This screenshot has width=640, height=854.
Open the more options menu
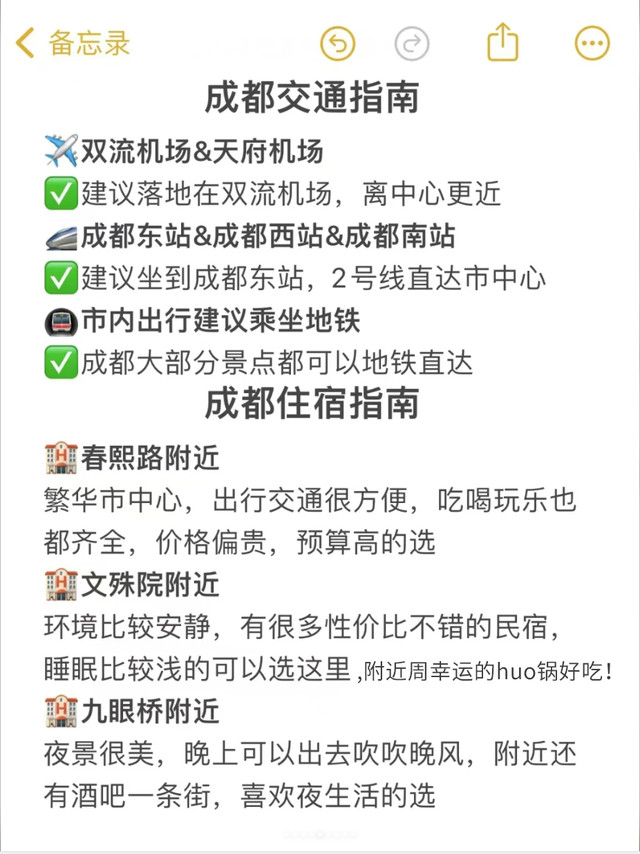[x=592, y=43]
